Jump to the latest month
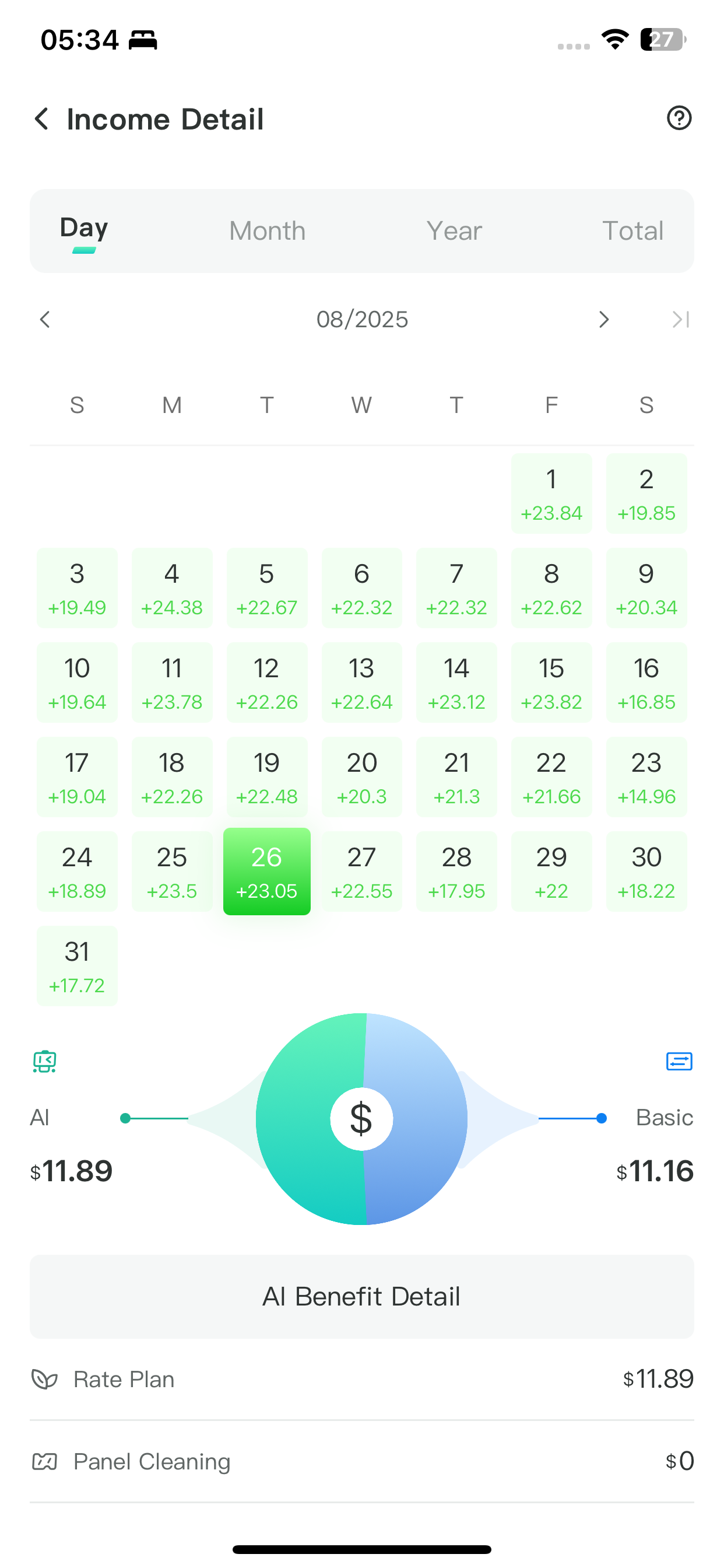Screen dimensions: 724x1568 (x=680, y=320)
